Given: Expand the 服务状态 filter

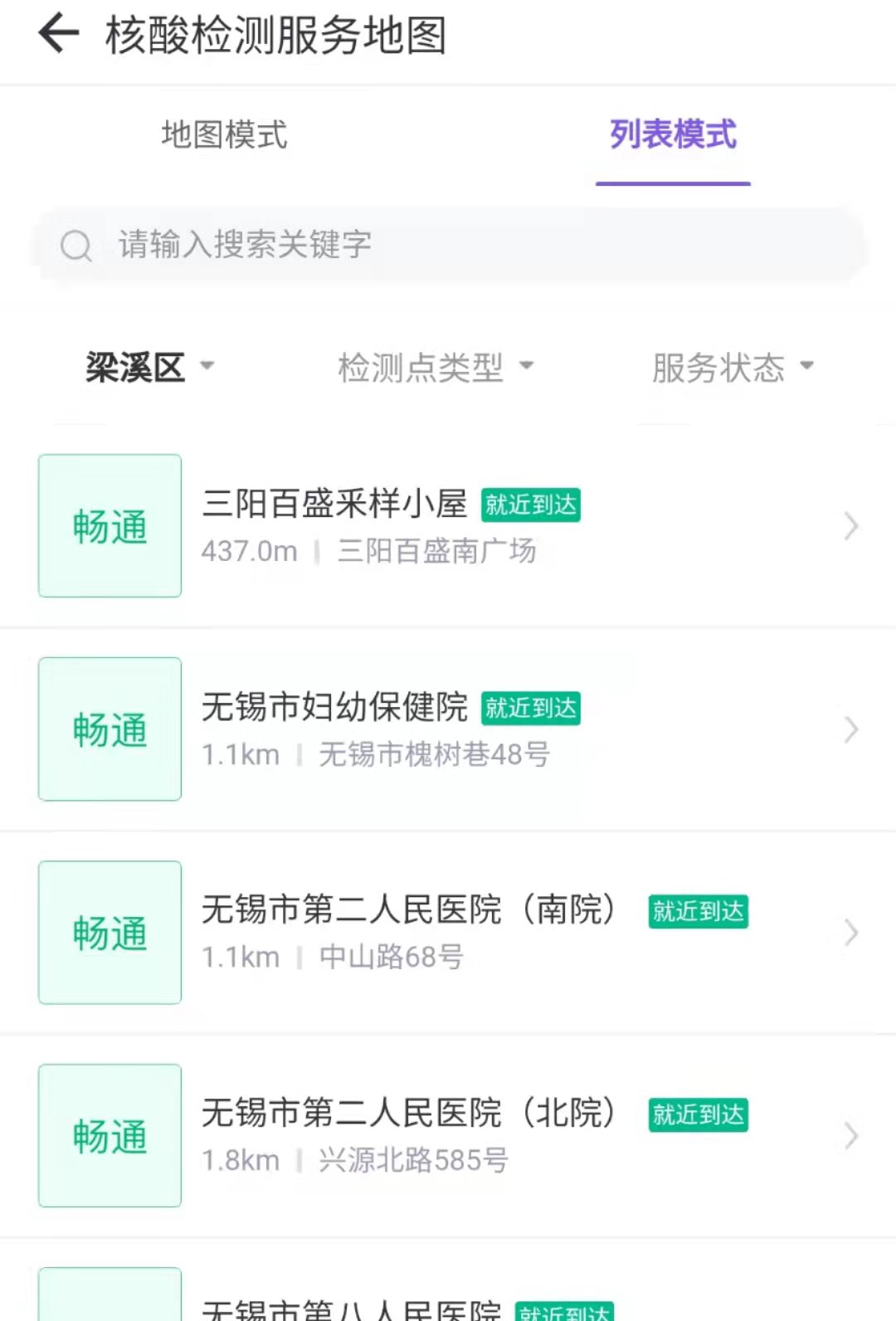Looking at the screenshot, I should pyautogui.click(x=733, y=368).
